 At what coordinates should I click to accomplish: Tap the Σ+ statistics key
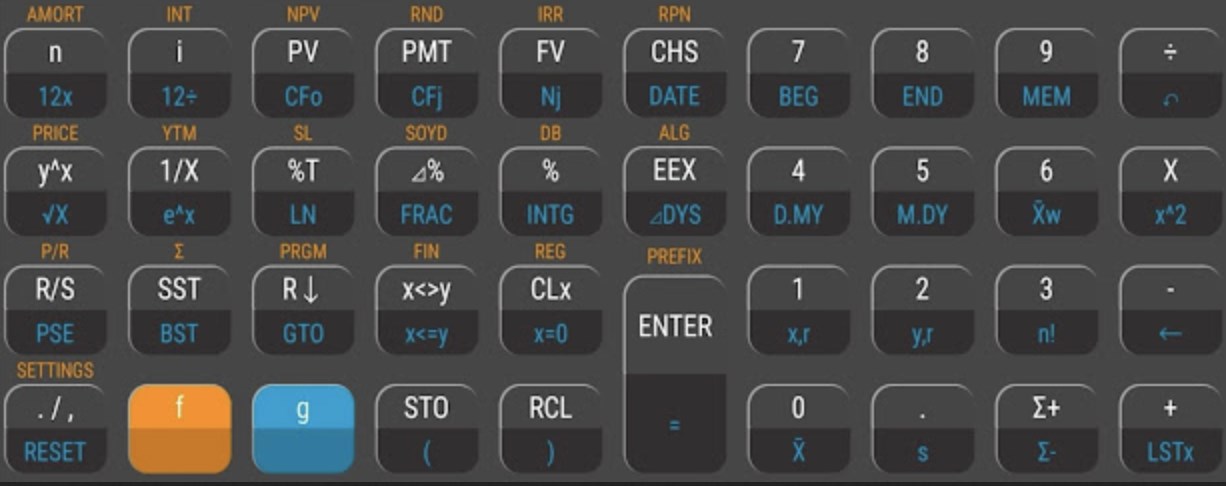point(1046,409)
